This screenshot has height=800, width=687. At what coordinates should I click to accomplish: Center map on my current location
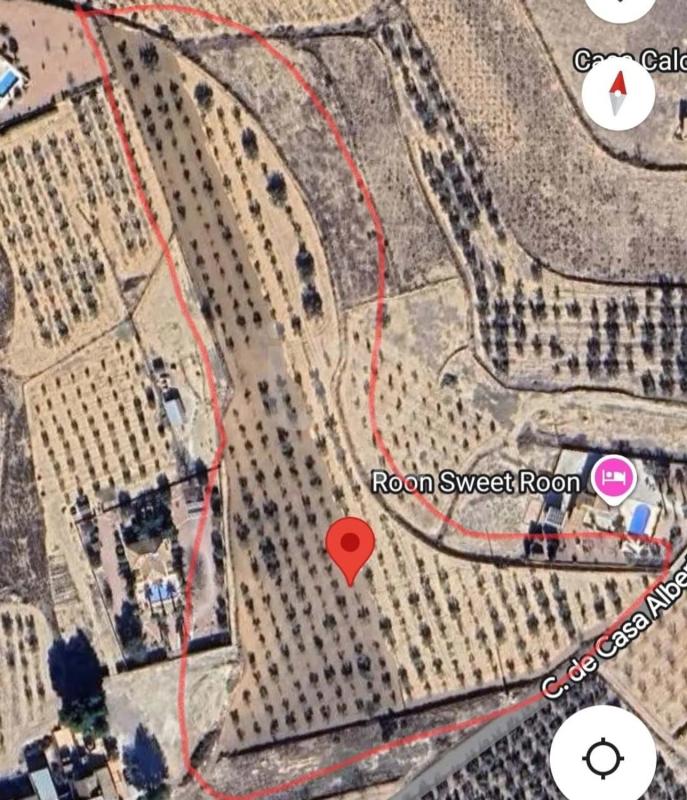pos(603,758)
